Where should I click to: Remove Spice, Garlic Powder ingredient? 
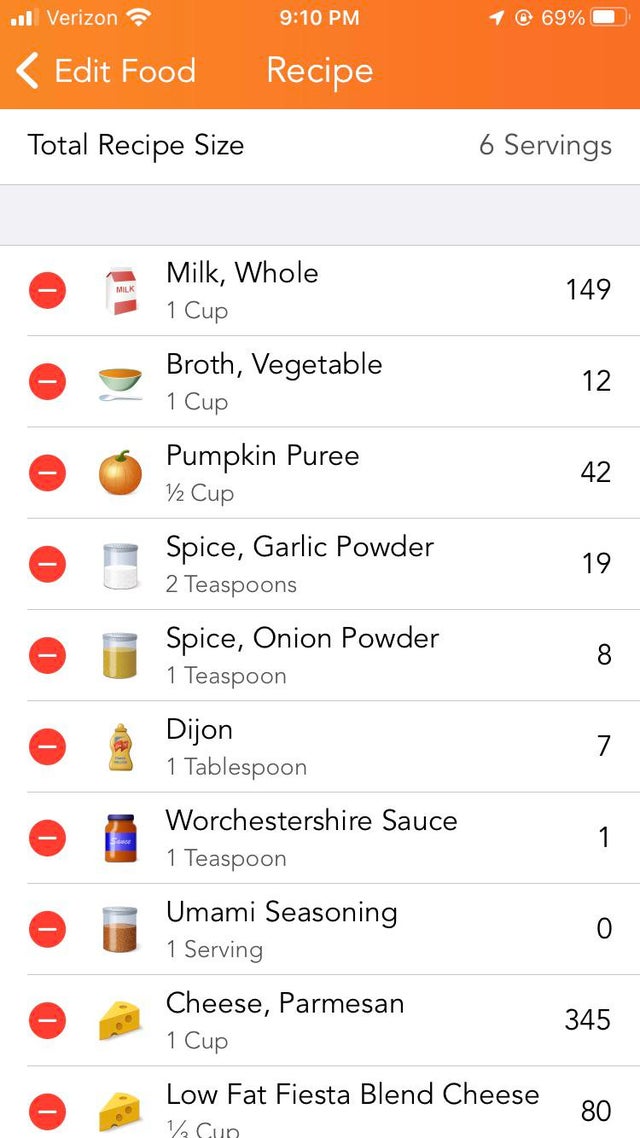[47, 564]
